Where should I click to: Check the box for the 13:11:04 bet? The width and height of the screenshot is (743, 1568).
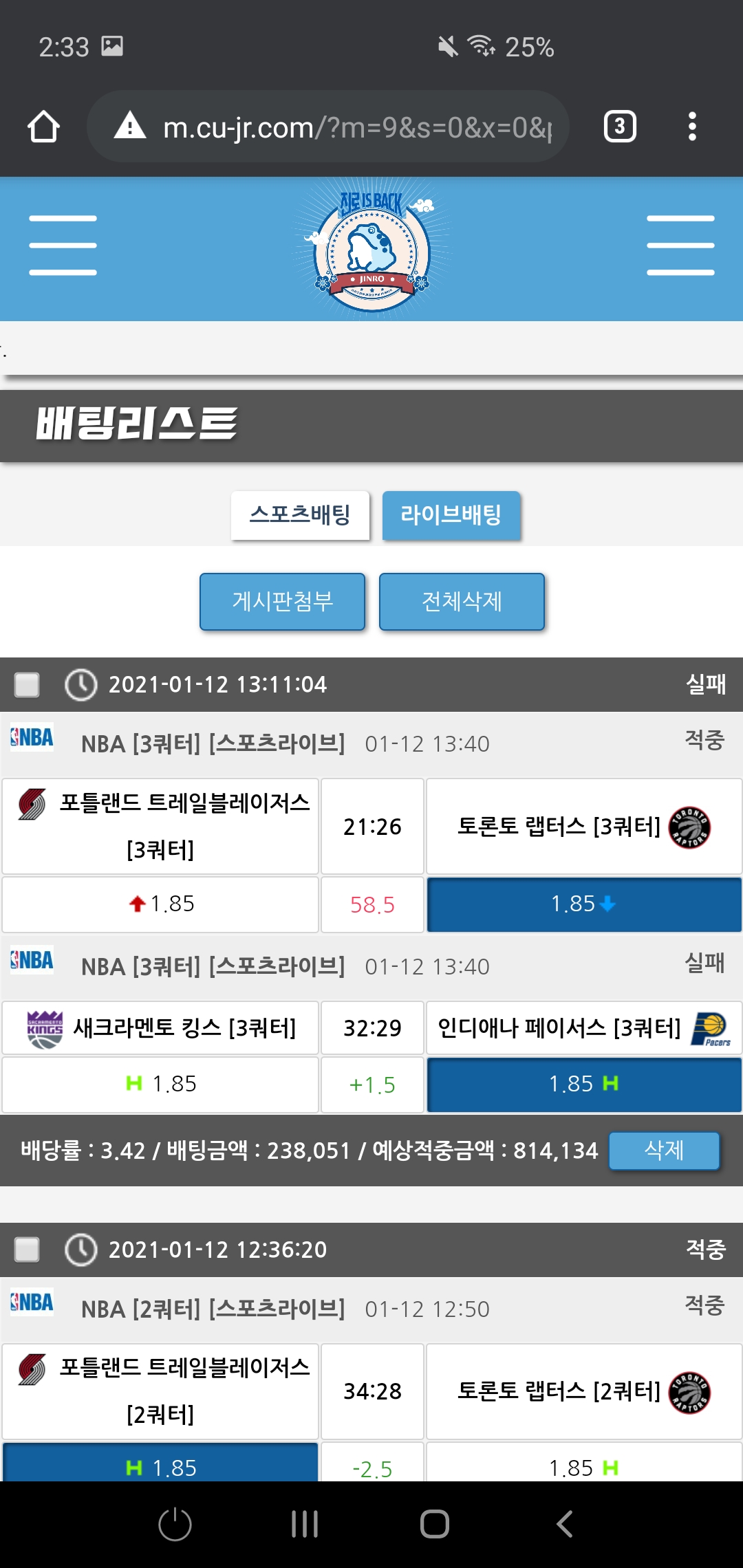pos(27,685)
